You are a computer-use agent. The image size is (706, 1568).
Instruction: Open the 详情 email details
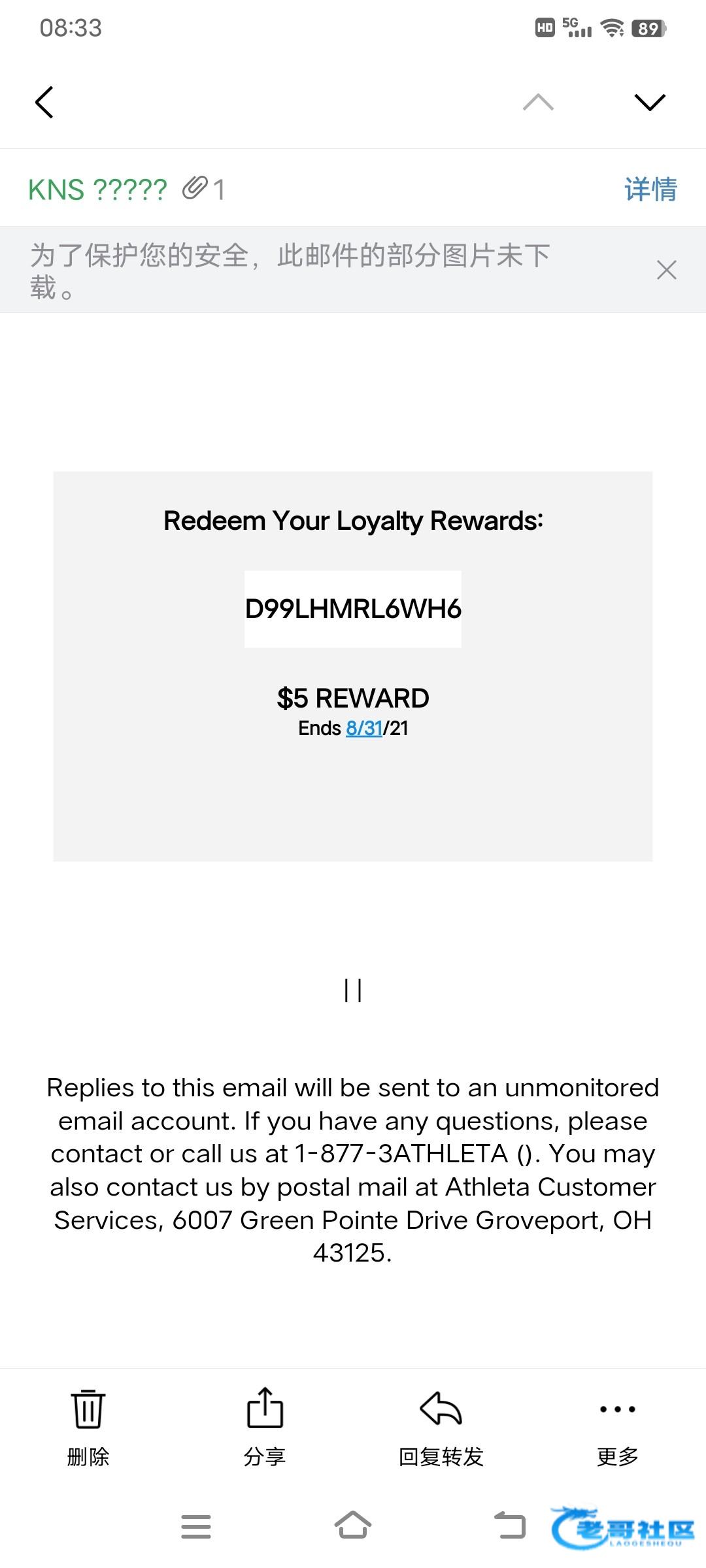point(650,189)
